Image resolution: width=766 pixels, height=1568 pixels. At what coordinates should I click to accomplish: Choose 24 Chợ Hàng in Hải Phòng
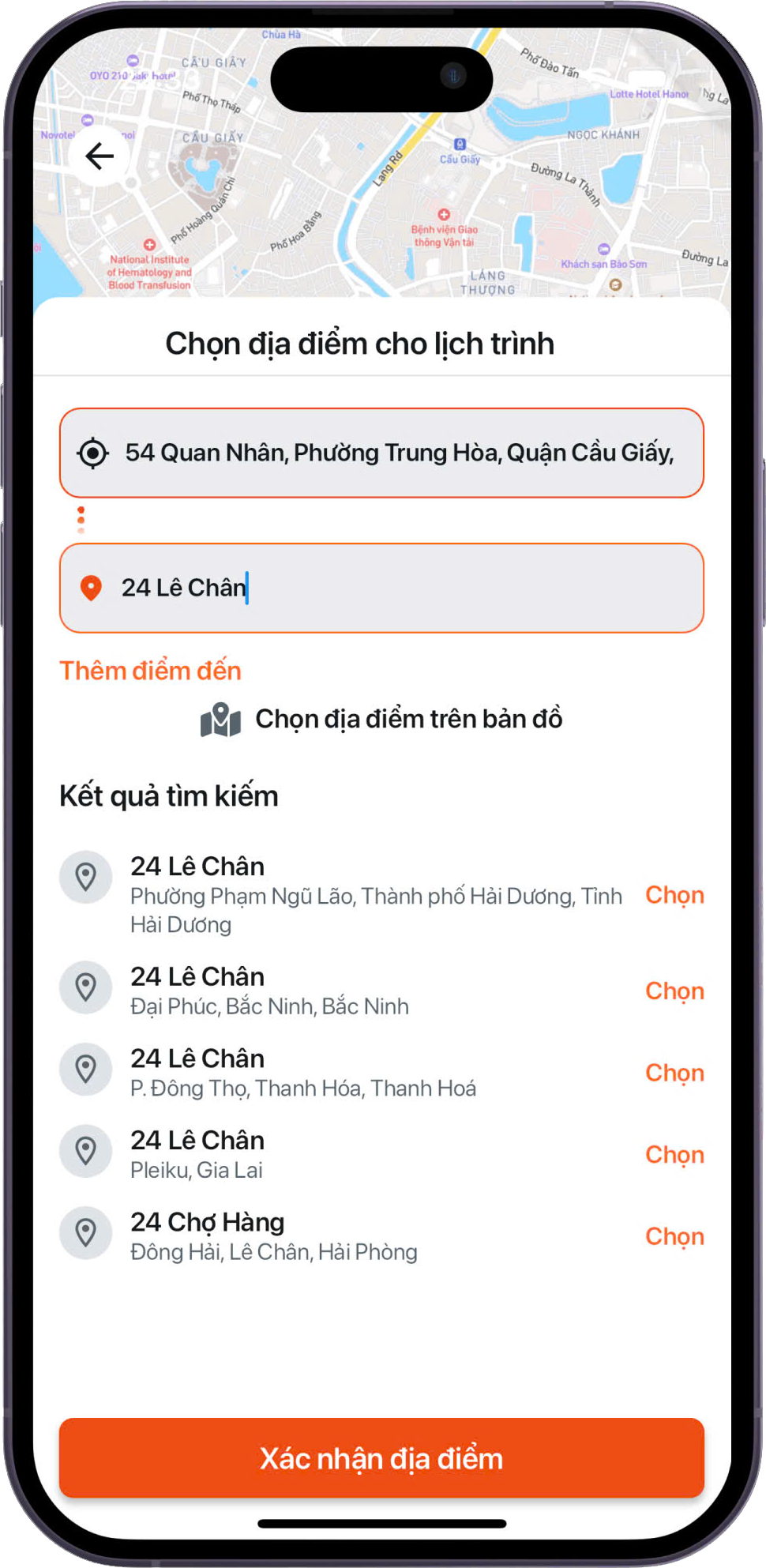point(674,1236)
